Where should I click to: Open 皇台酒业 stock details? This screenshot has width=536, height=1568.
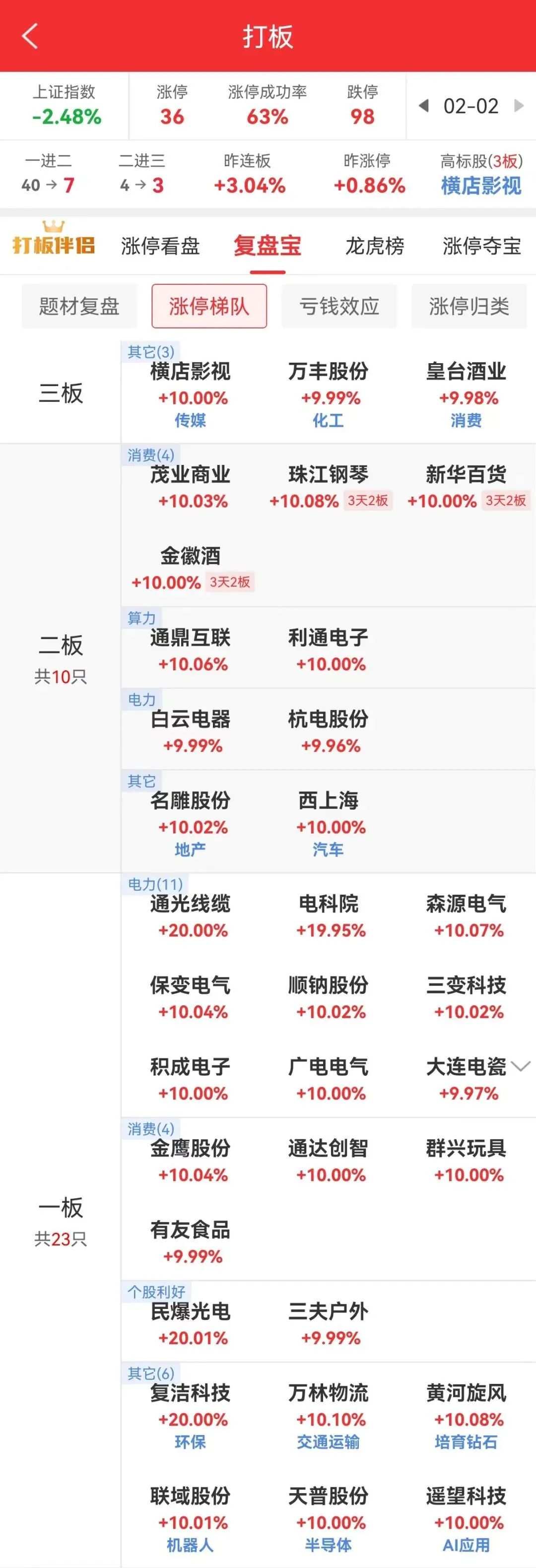[466, 371]
